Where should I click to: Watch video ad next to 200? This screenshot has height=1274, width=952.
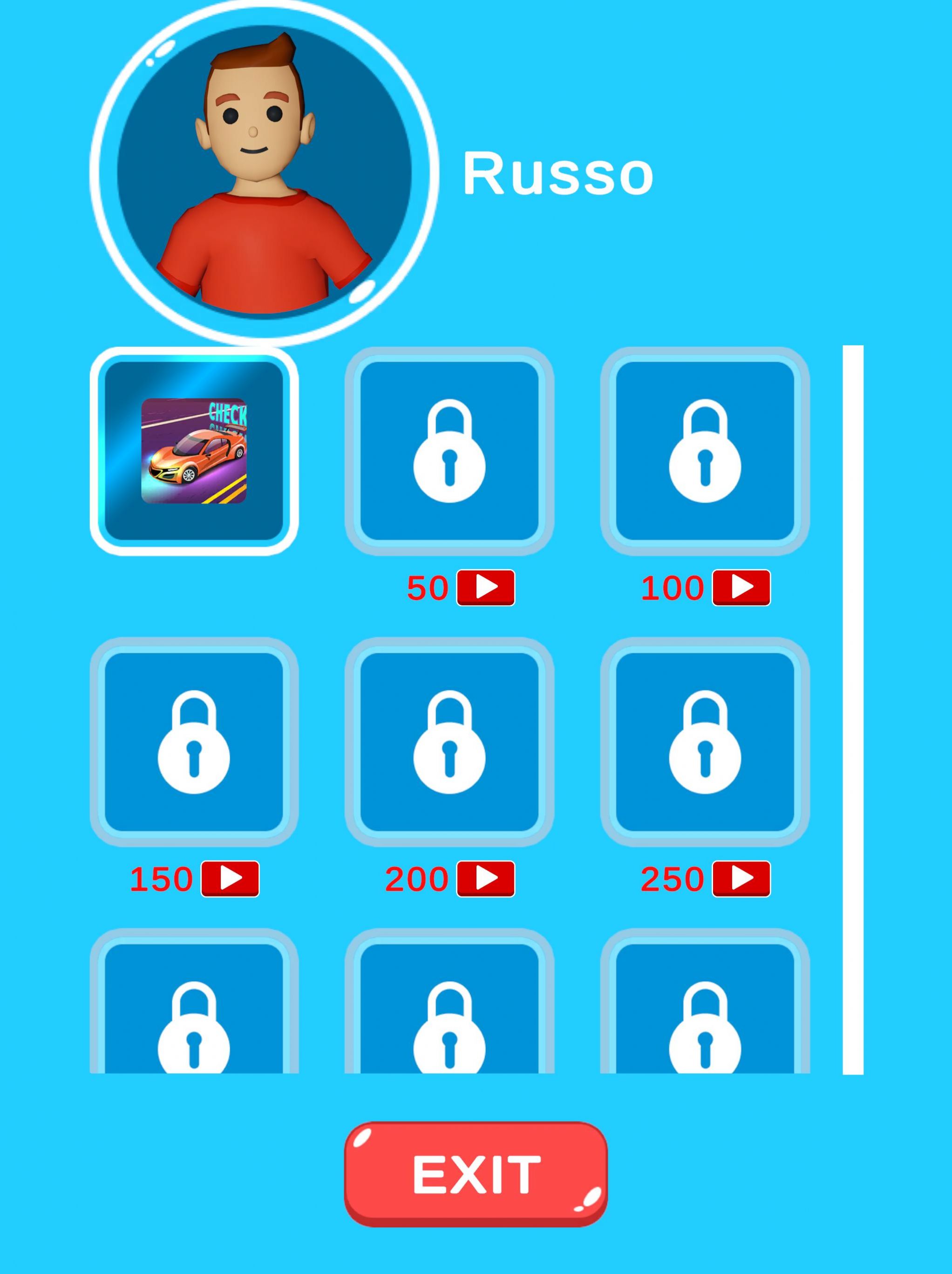[485, 878]
